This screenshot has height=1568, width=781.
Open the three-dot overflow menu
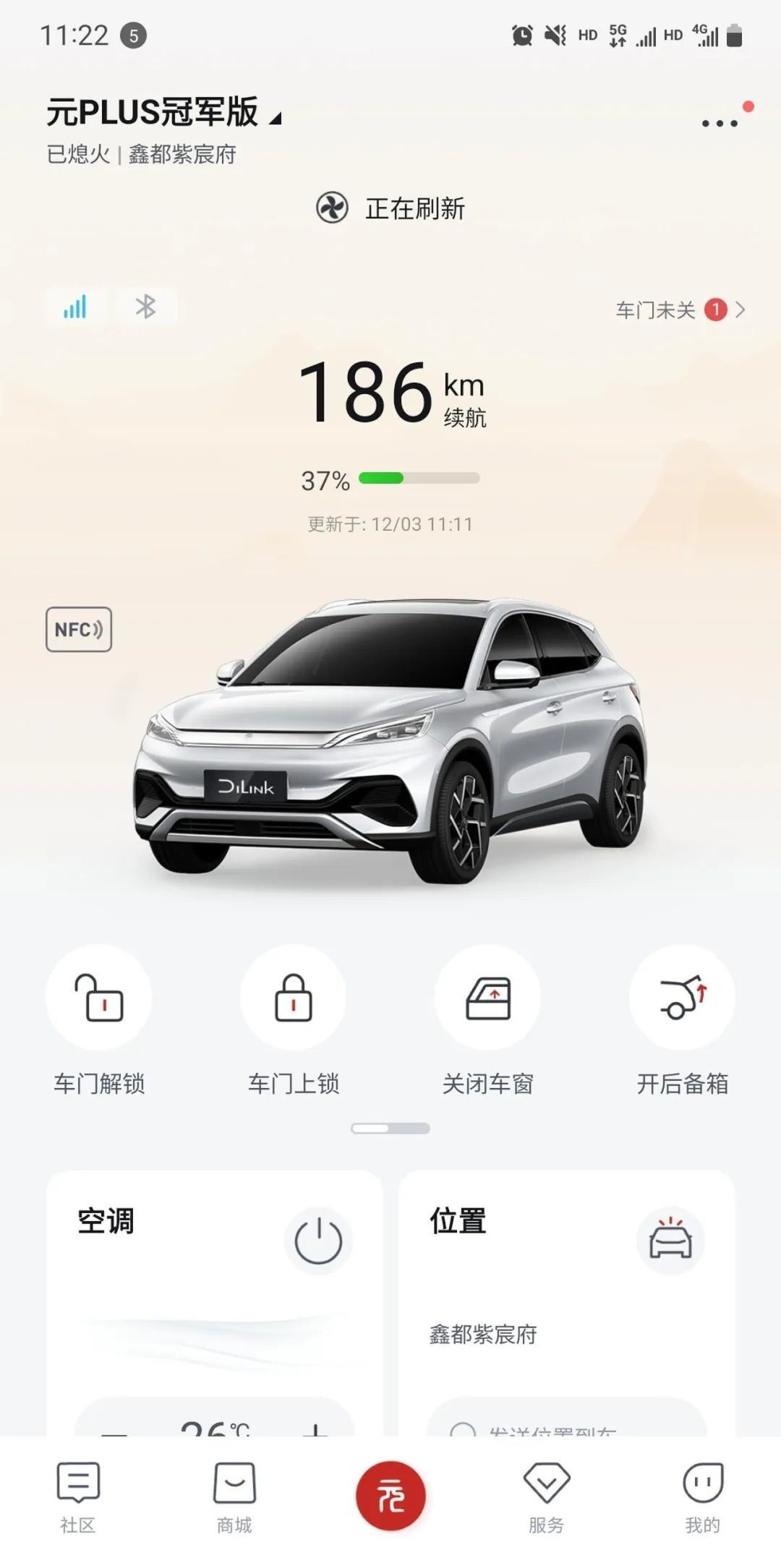click(720, 123)
